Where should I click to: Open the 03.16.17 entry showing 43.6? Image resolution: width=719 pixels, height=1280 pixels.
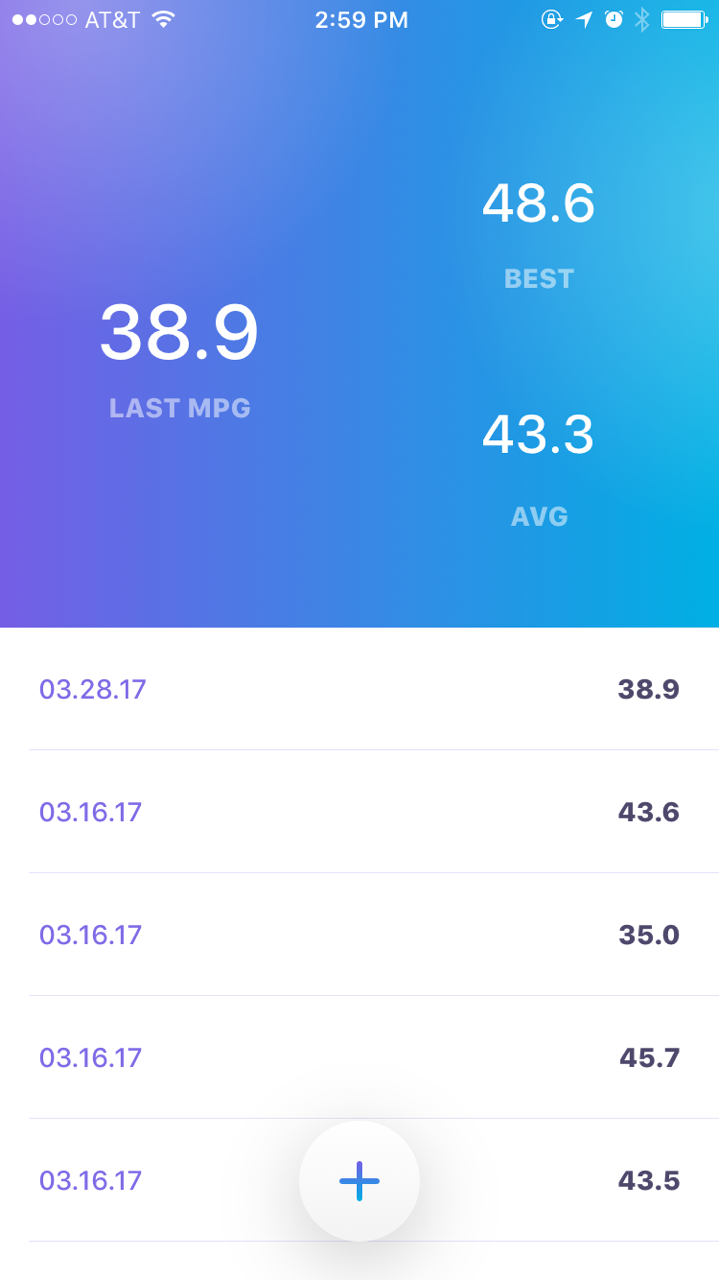359,812
